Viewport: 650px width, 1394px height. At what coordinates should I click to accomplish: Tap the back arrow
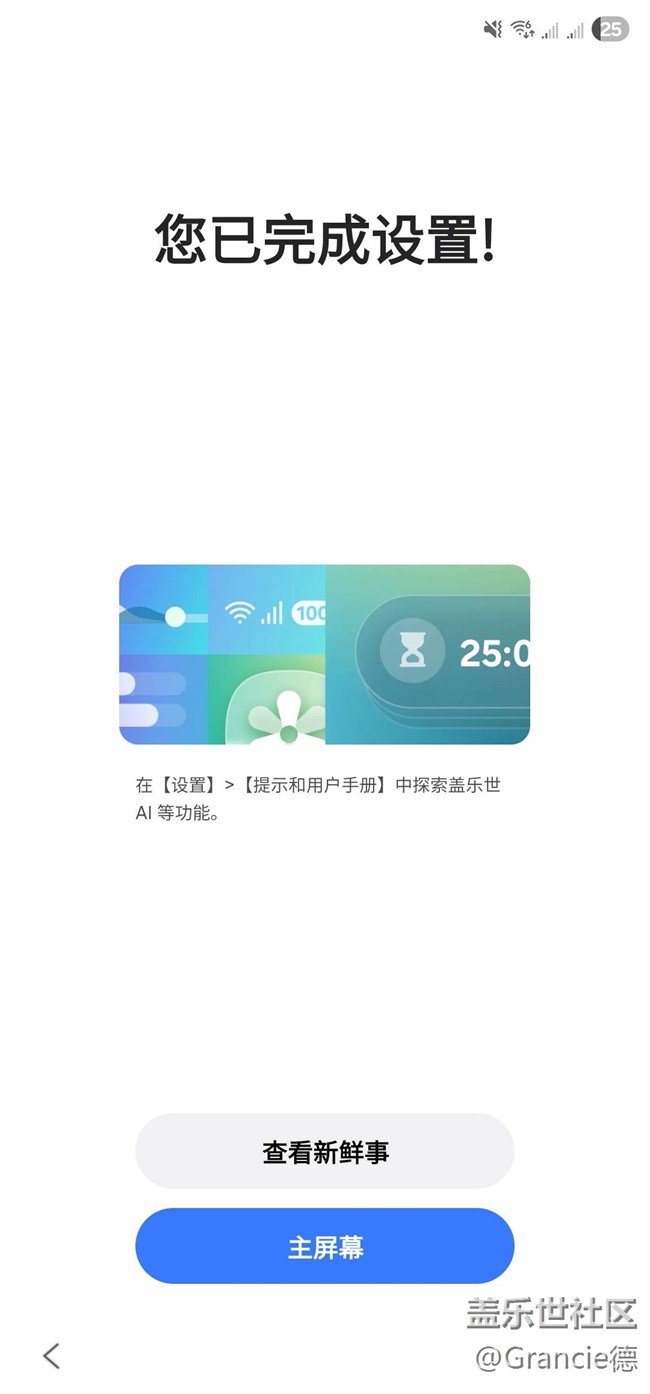click(52, 1356)
